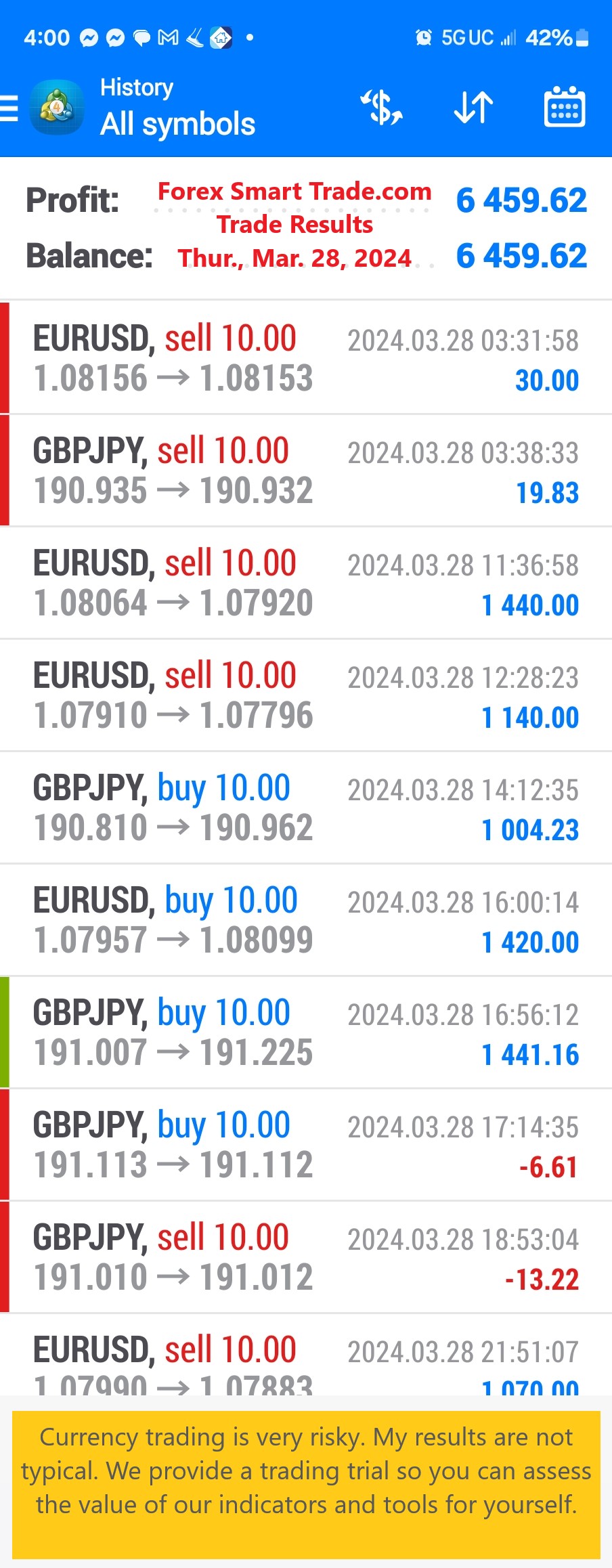Open EURUSD sell trade with 1 440.00 profit

point(306,583)
